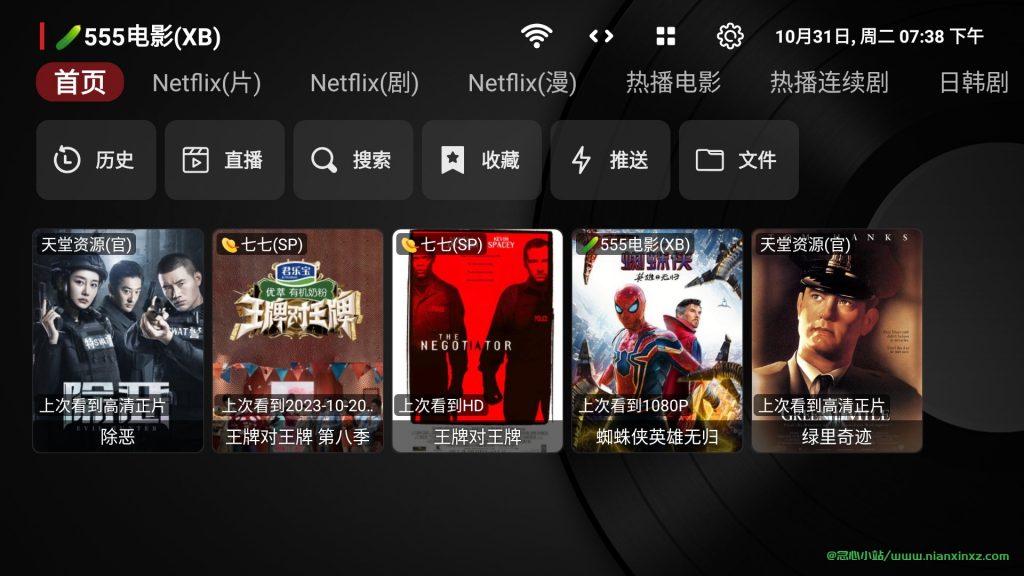
Task: Tap the 推送 push button
Action: (610, 160)
